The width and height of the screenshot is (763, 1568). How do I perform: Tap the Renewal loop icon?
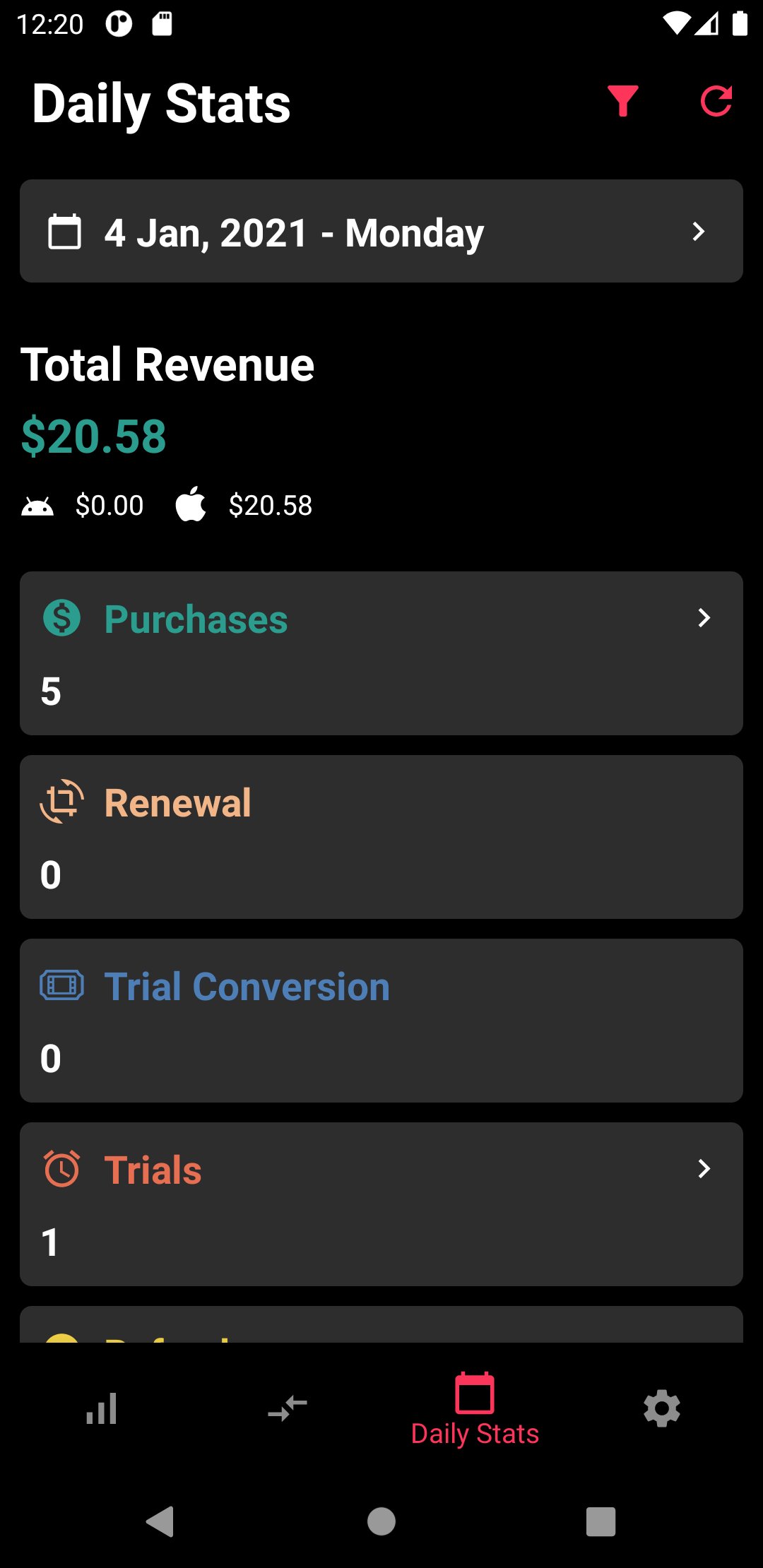[x=61, y=801]
